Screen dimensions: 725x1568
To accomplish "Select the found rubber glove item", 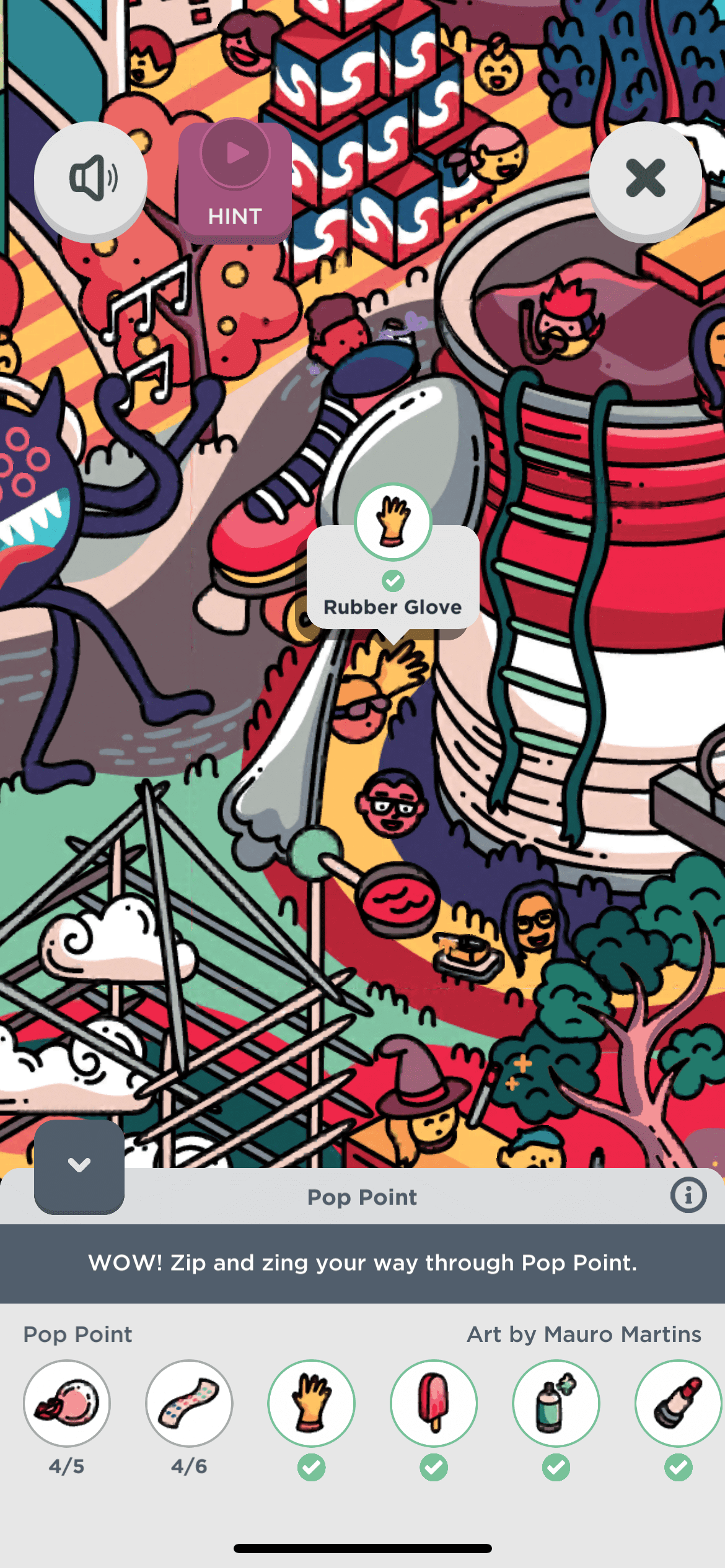I will 311,1403.
